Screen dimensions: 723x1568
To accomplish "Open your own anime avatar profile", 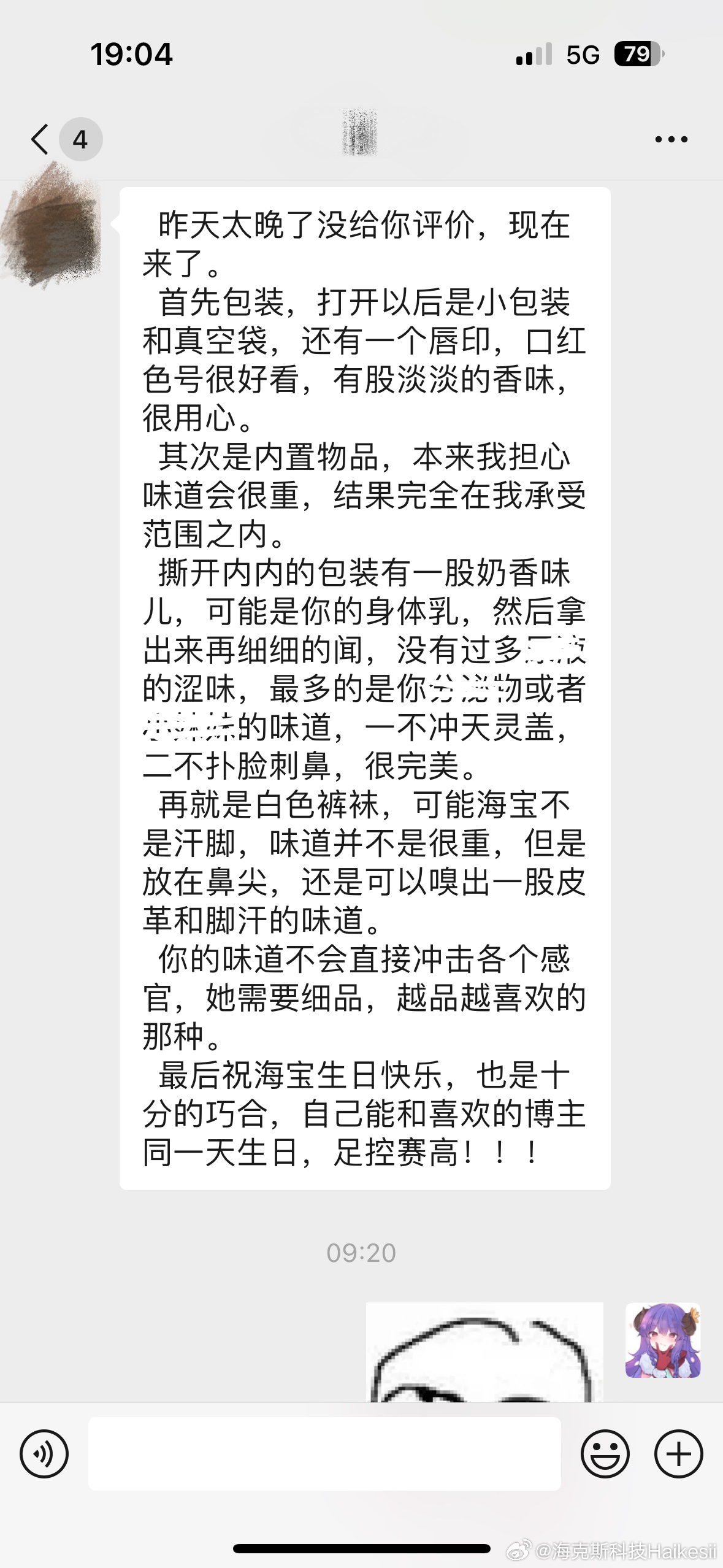I will (x=662, y=1340).
